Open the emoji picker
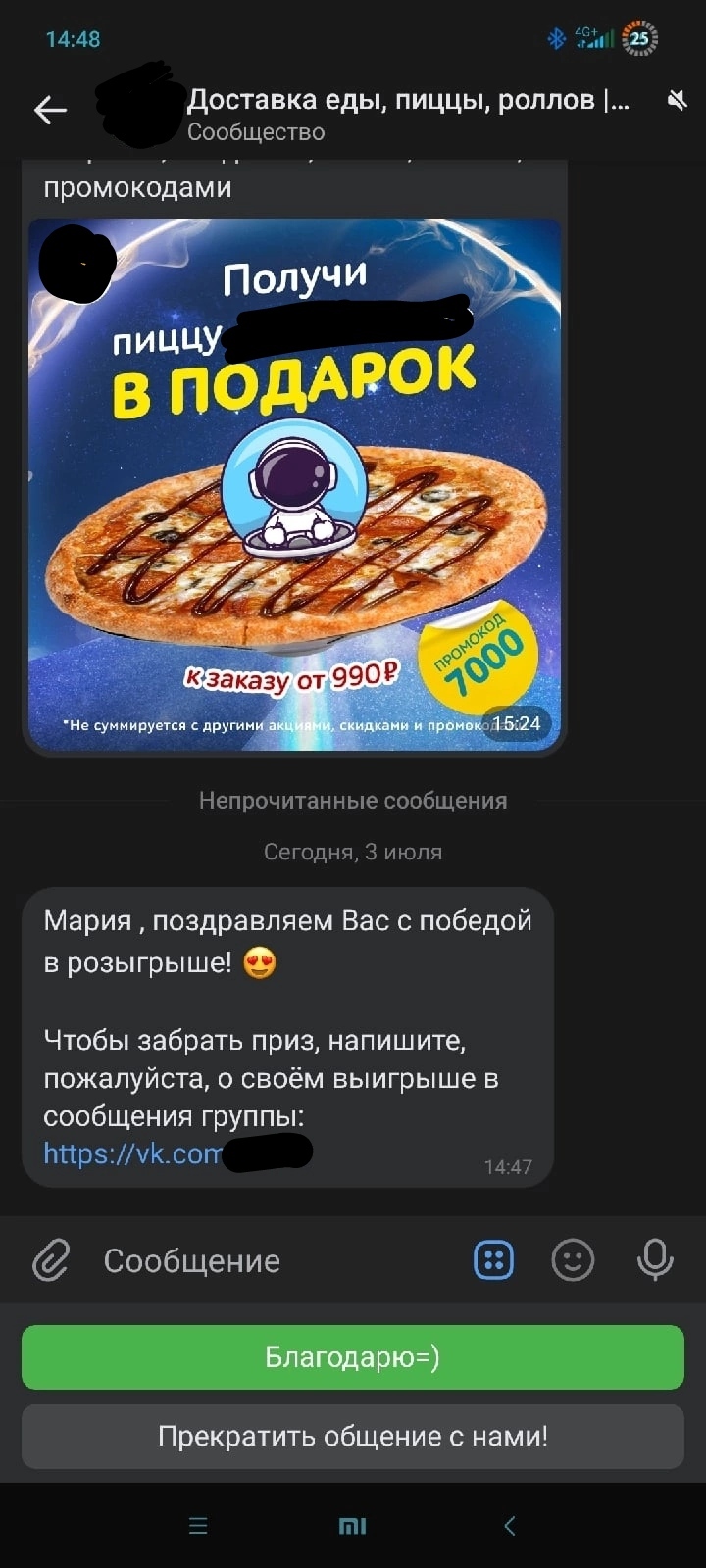 [x=573, y=1260]
